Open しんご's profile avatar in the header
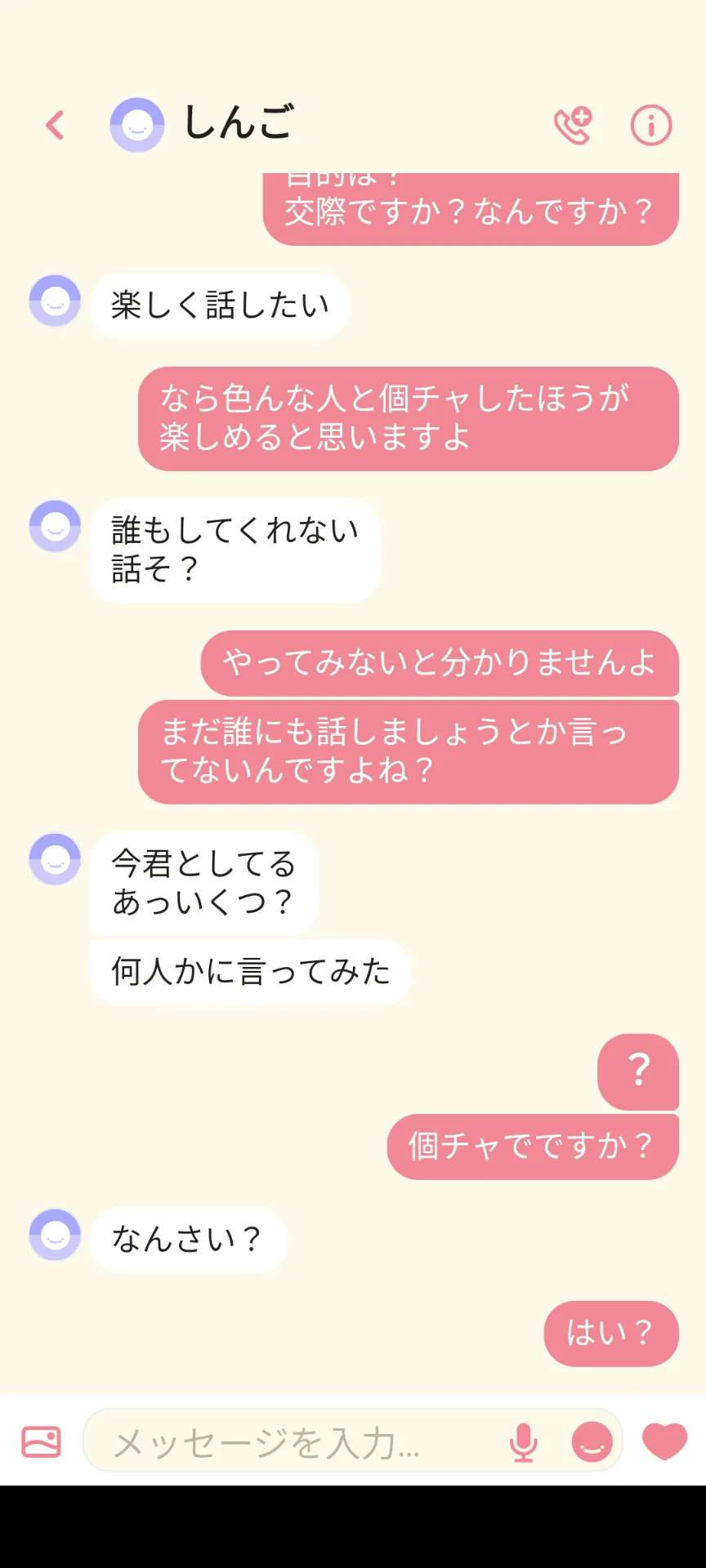The height and width of the screenshot is (1568, 706). (x=137, y=125)
